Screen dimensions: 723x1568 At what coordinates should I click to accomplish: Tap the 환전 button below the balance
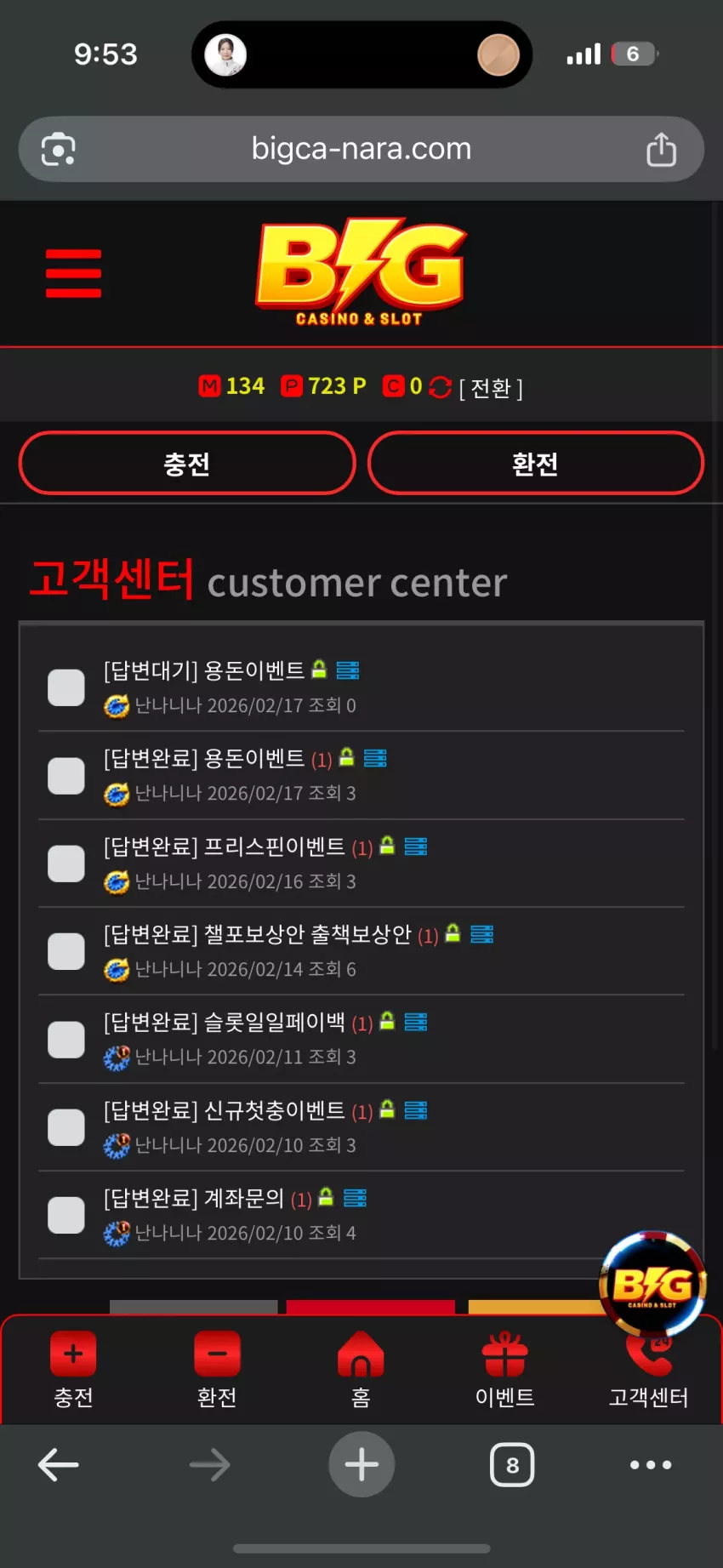[536, 464]
